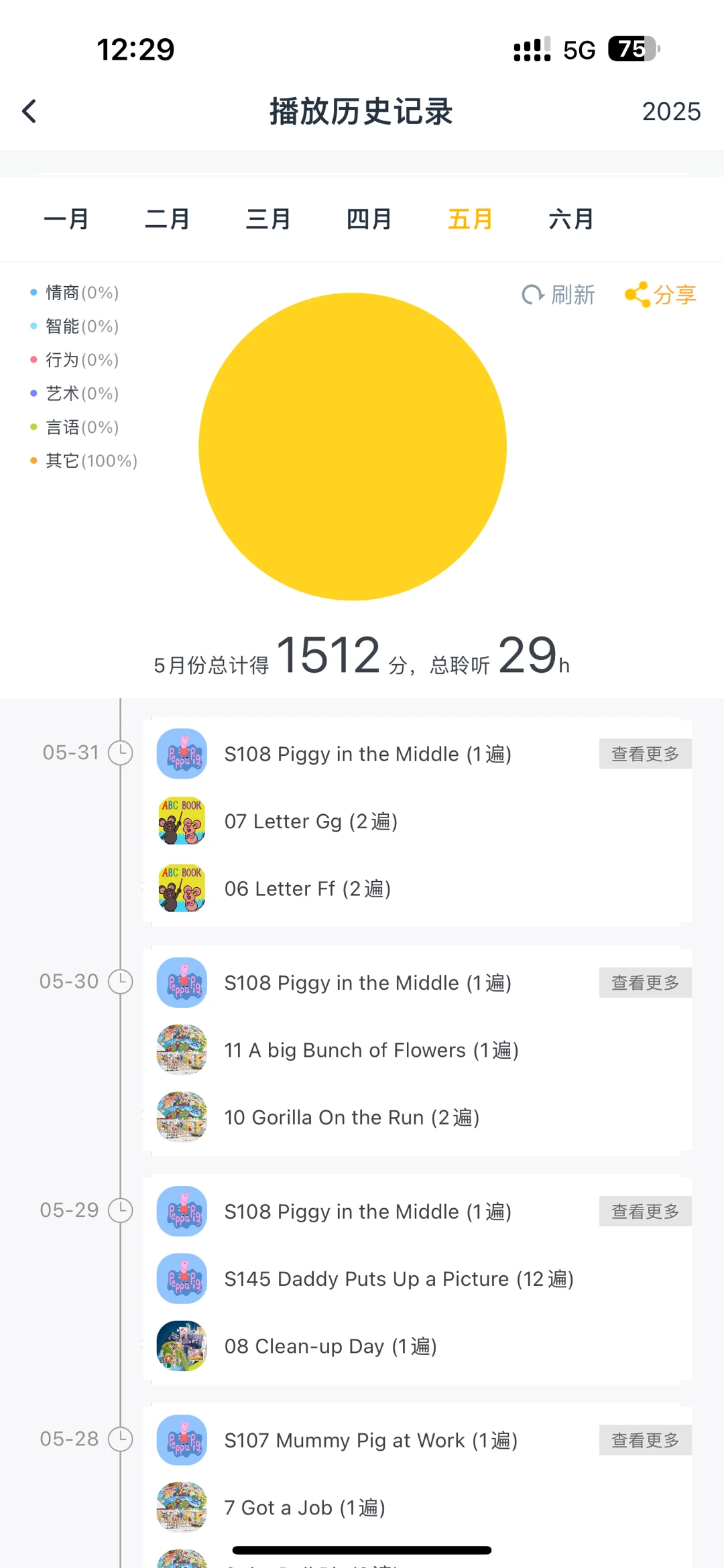View the 四月 month tab

[369, 219]
